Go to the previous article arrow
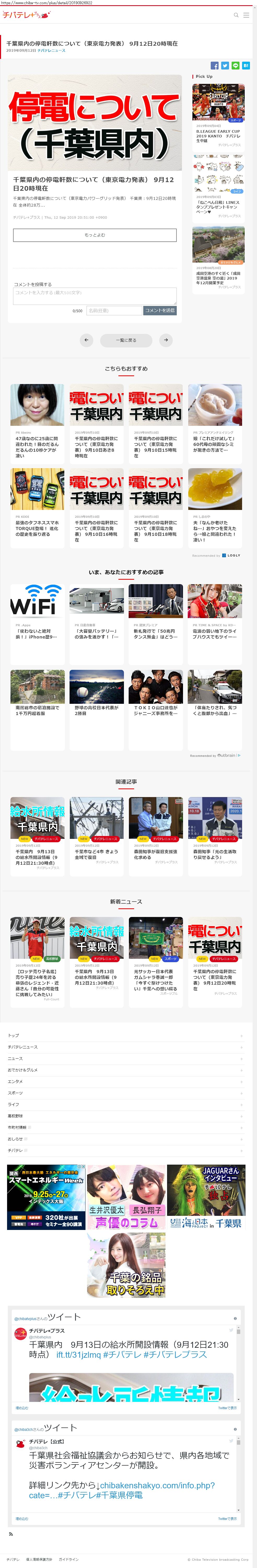This screenshot has width=257, height=1568. click(x=87, y=340)
